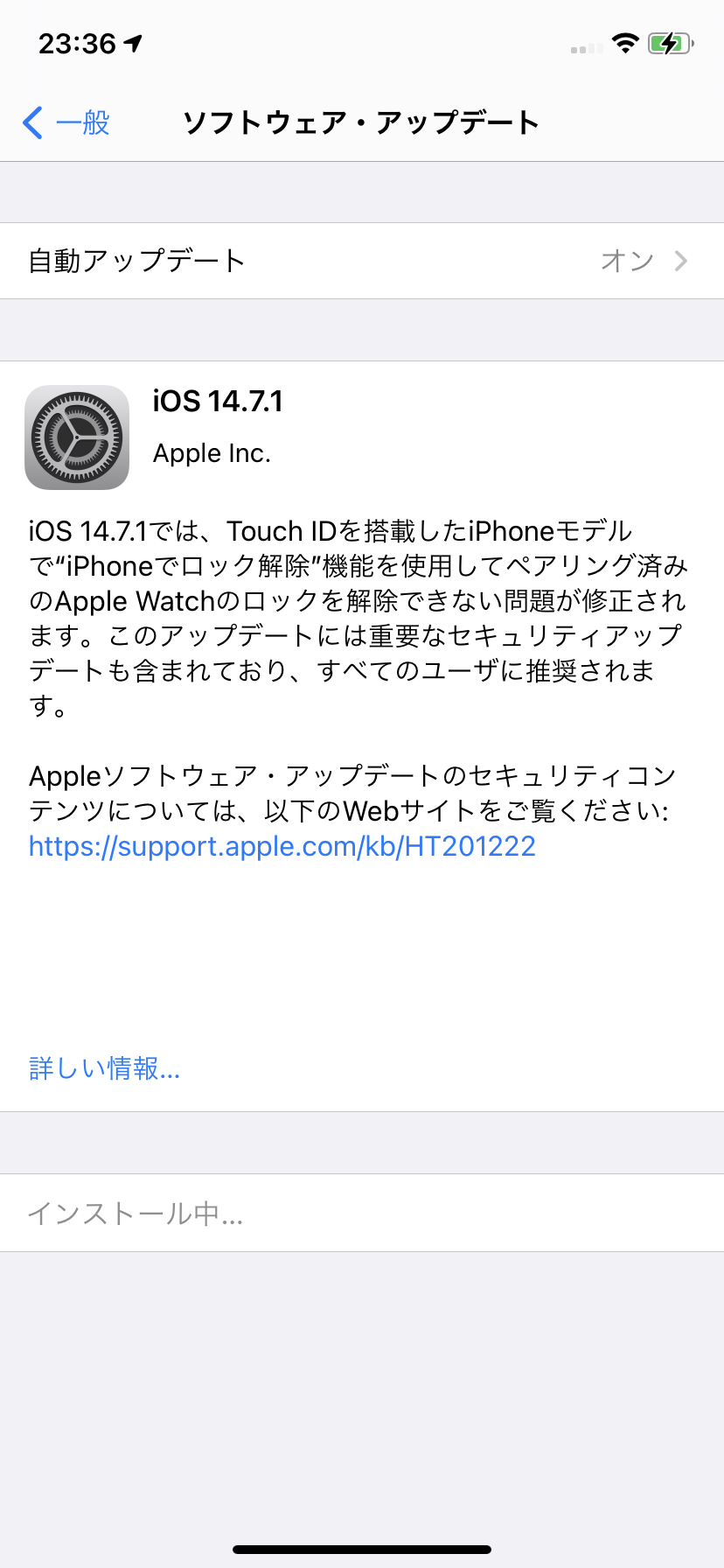Open the 詳しい情報 link
Screen dimensions: 724x1568
coord(104,1068)
